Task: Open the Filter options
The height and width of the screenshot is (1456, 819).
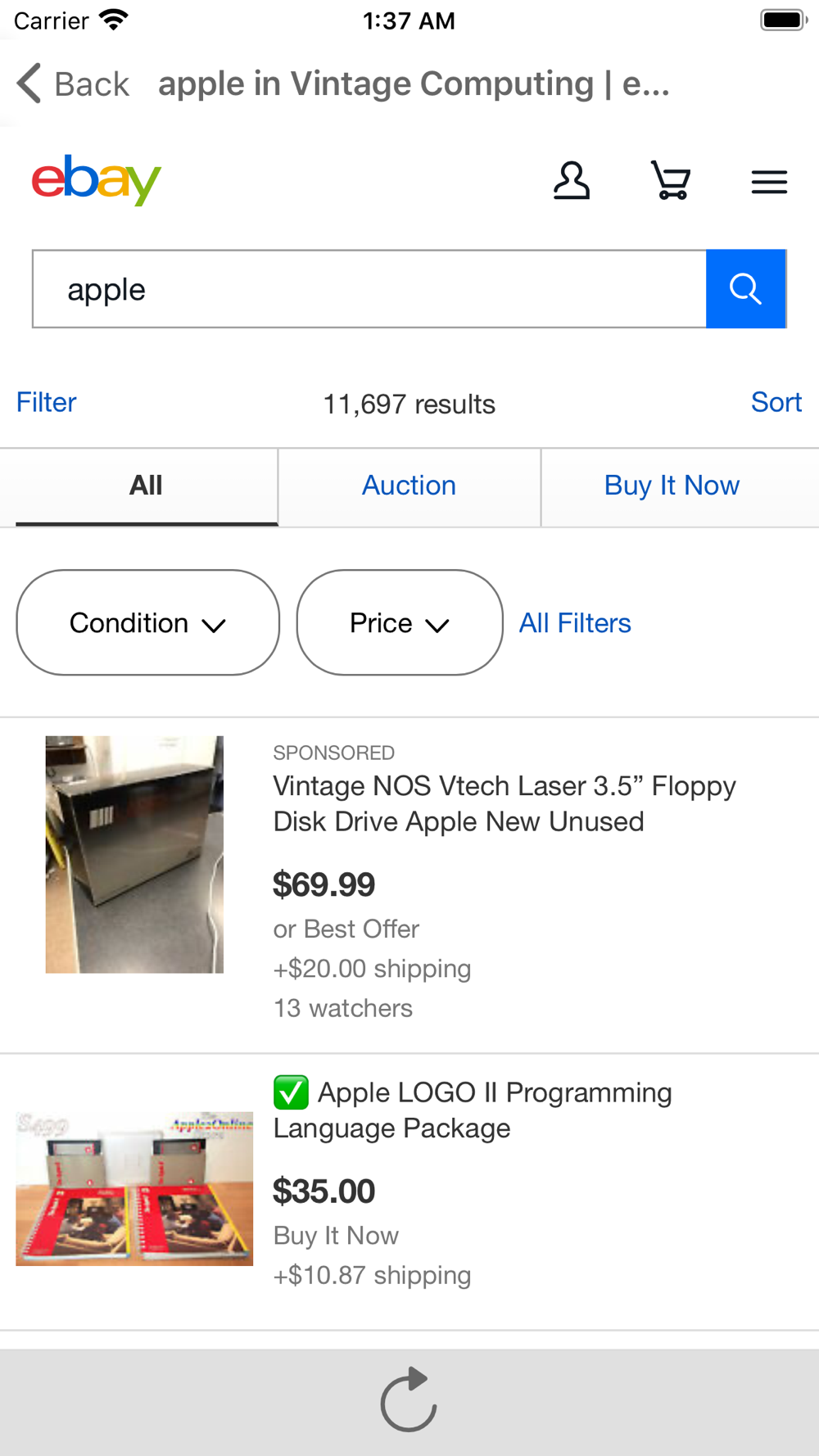Action: tap(47, 402)
